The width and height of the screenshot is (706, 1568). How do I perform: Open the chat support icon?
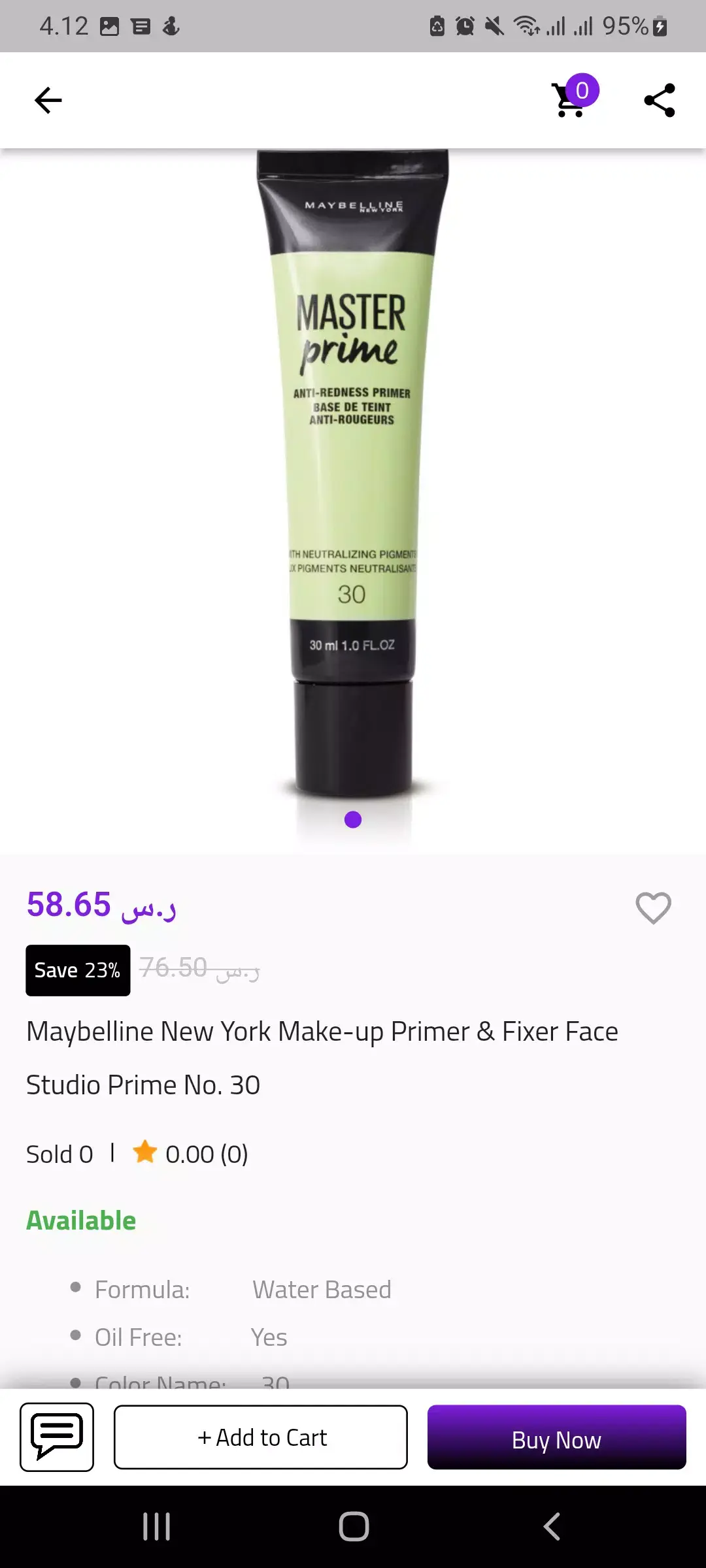(x=57, y=1437)
